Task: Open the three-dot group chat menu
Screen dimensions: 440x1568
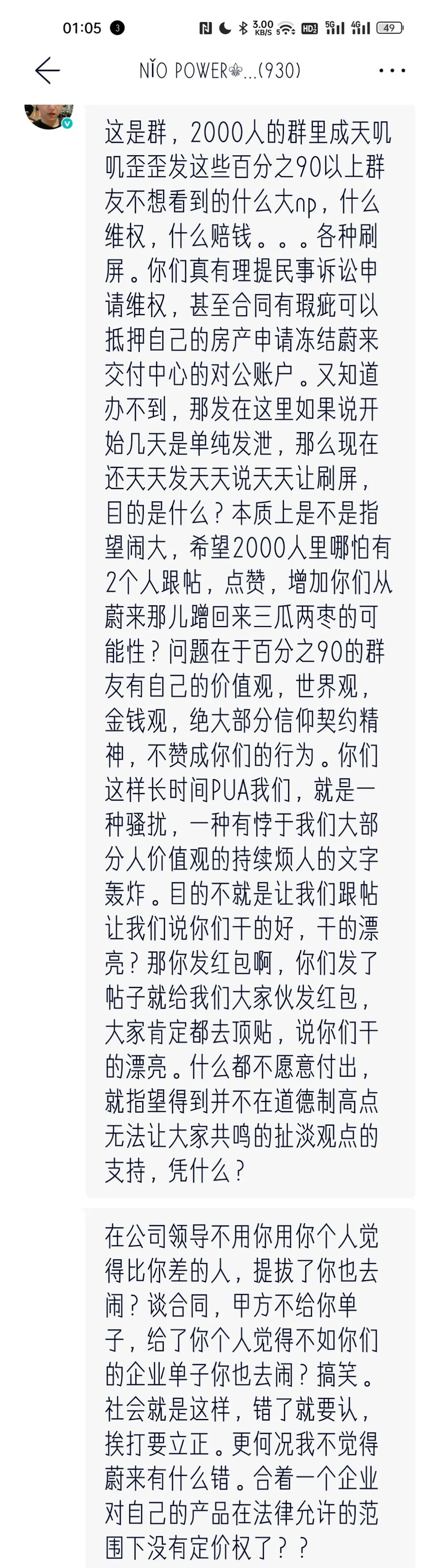Action: click(x=392, y=71)
